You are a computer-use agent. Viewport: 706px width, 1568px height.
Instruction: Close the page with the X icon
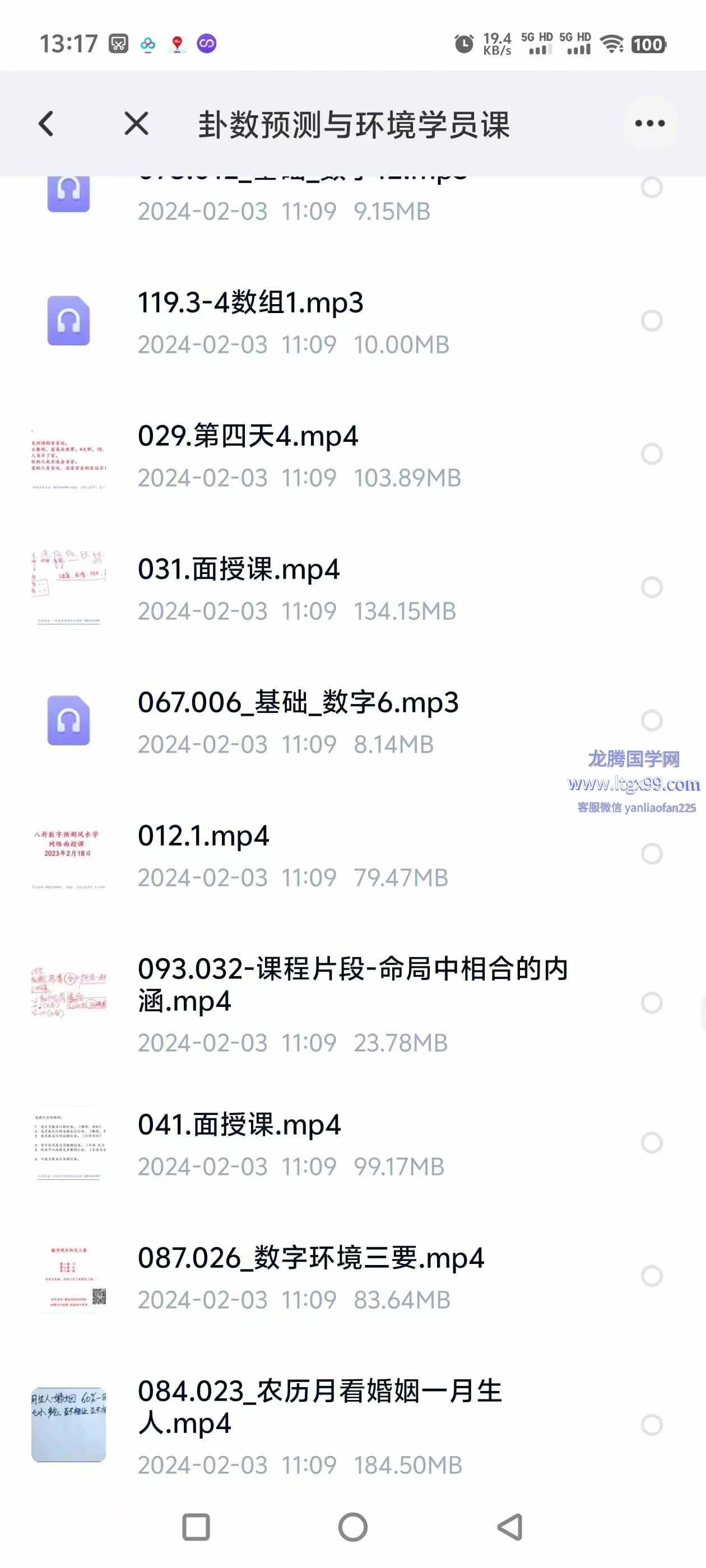[136, 124]
